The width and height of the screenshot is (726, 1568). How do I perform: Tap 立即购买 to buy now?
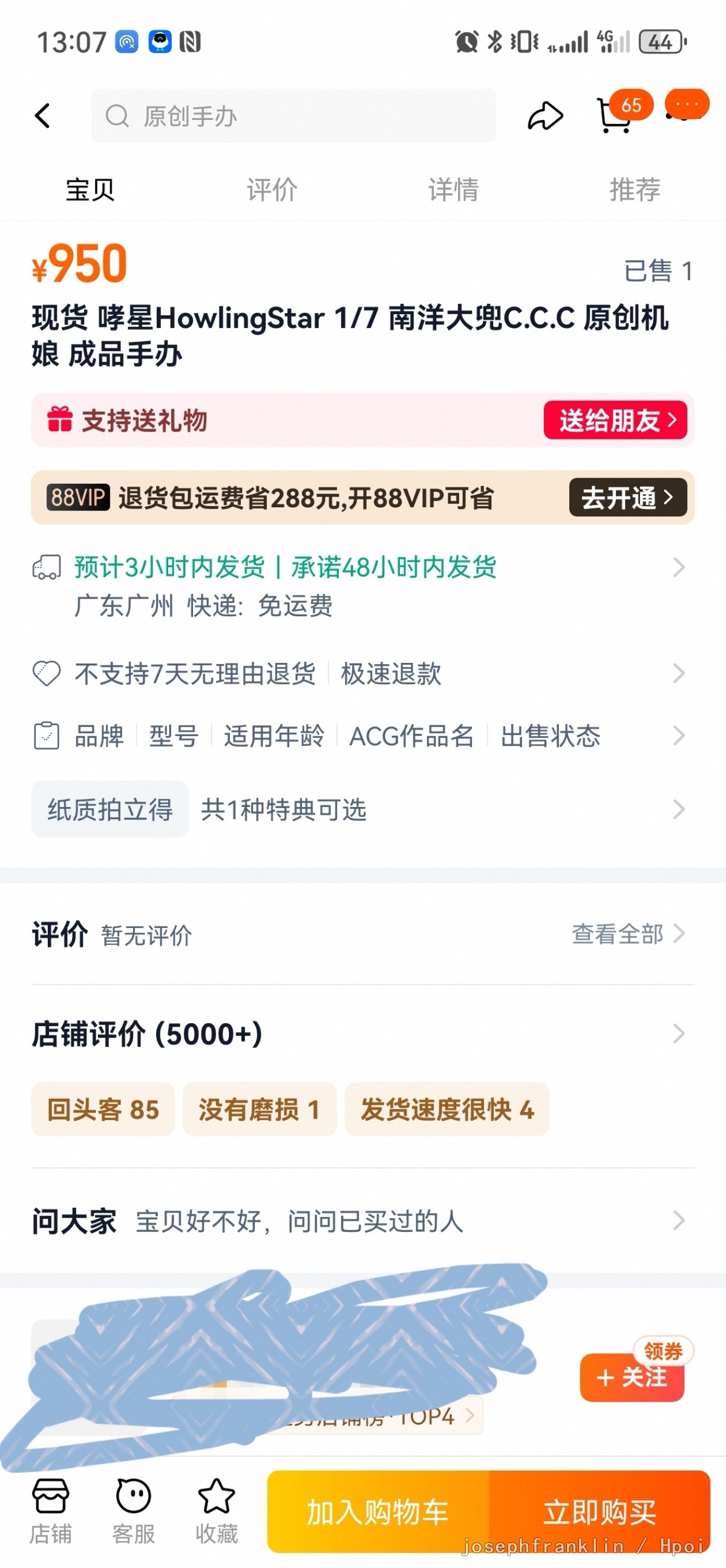(x=600, y=1511)
